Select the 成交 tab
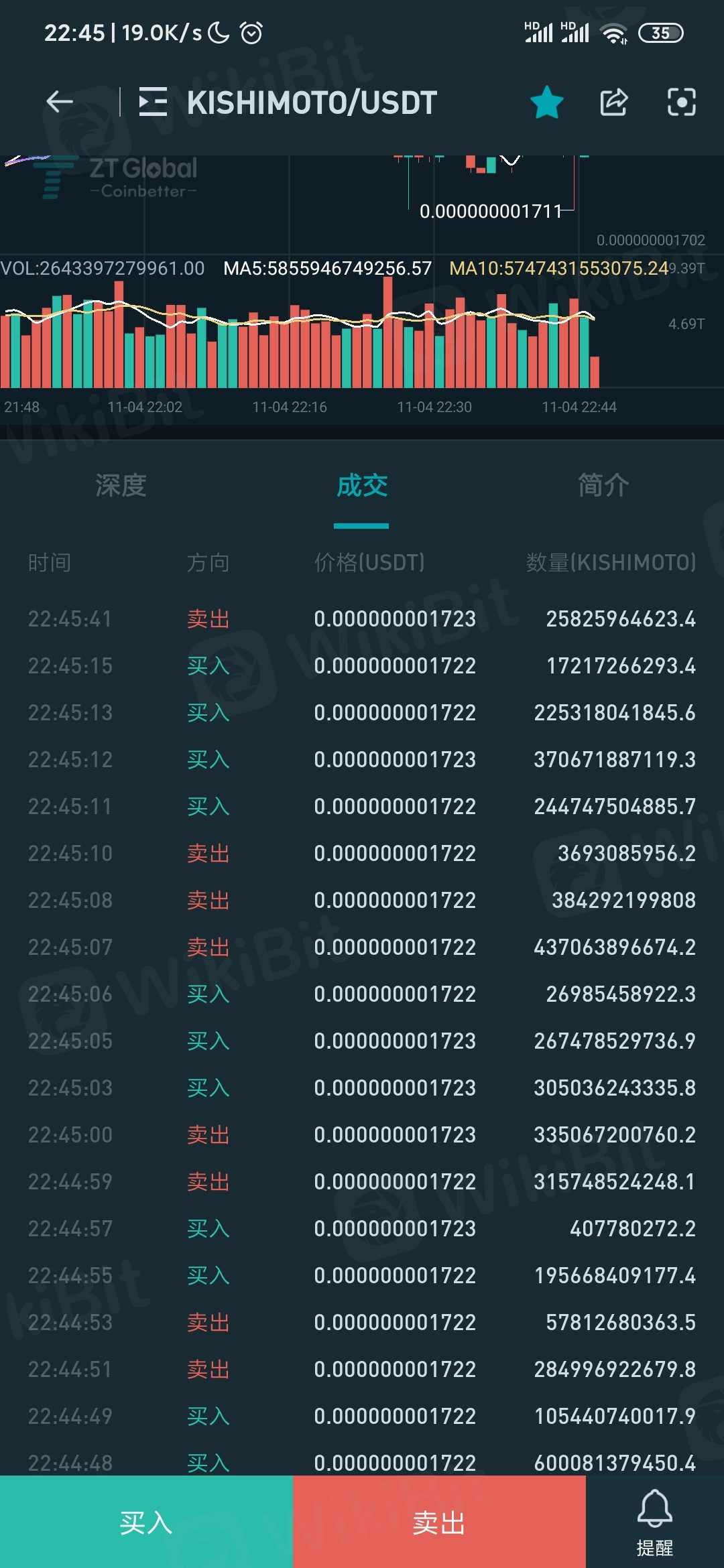This screenshot has width=724, height=1568. click(361, 485)
